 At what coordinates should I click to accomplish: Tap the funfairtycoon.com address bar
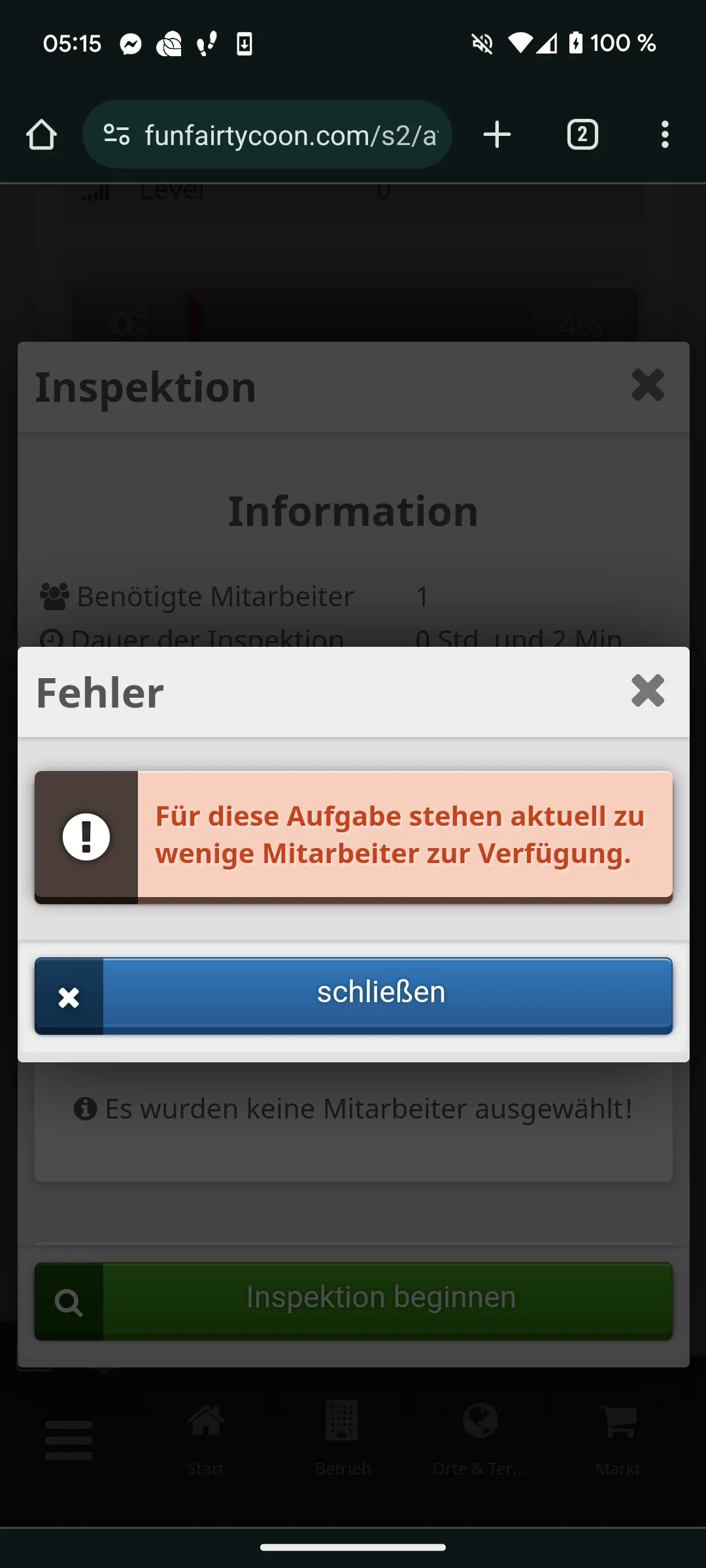pyautogui.click(x=290, y=135)
